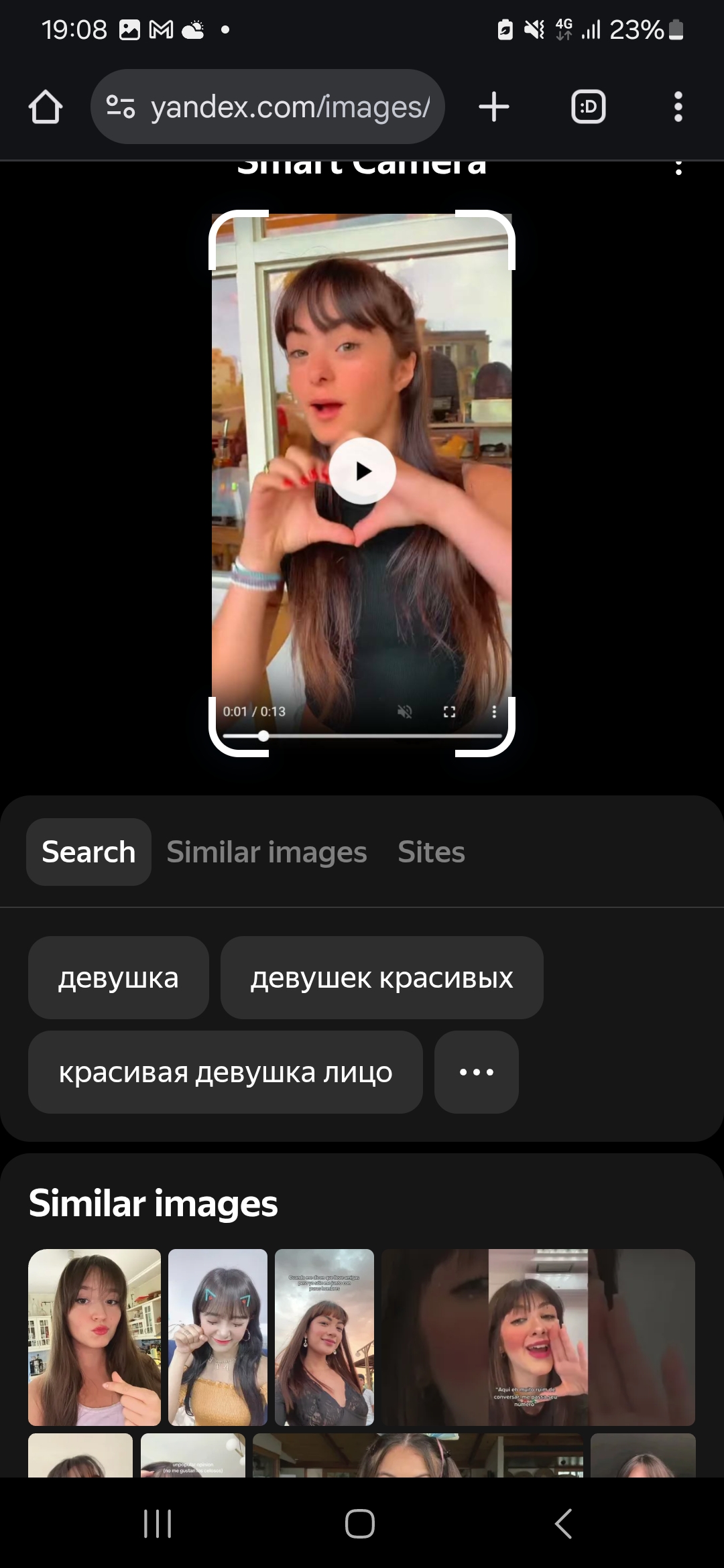Open a new browser tab
The image size is (724, 1568).
tap(494, 107)
